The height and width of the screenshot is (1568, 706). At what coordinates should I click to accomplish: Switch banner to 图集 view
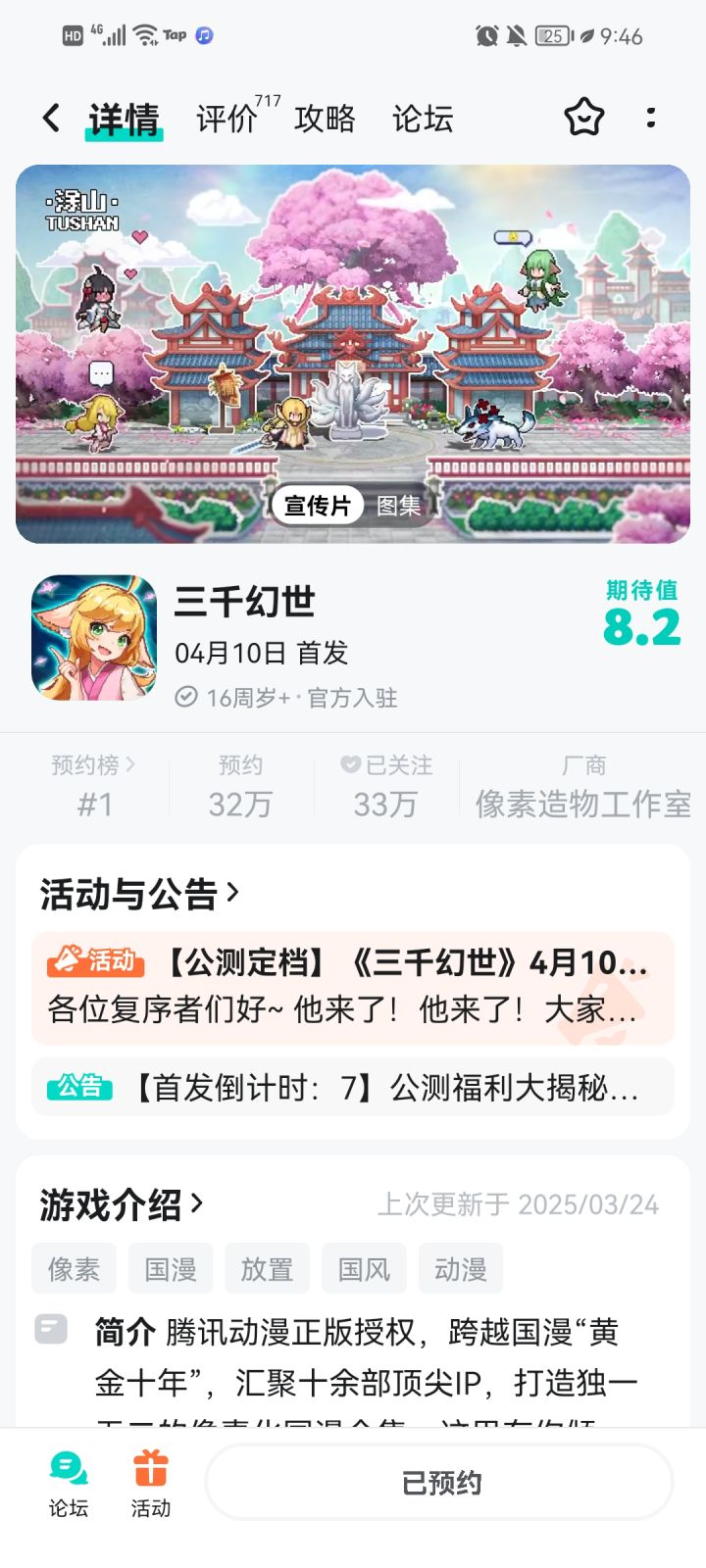(396, 506)
